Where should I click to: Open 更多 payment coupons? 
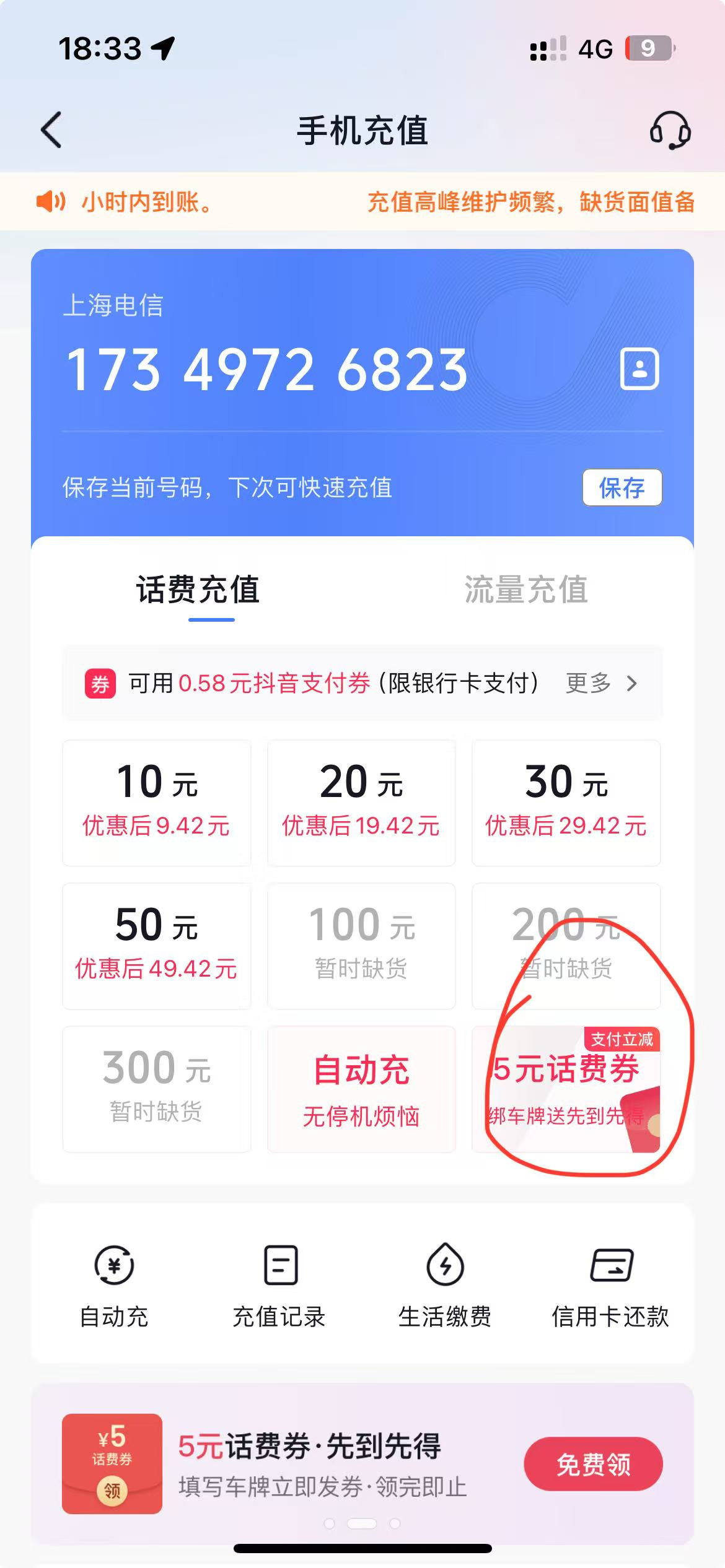click(600, 684)
